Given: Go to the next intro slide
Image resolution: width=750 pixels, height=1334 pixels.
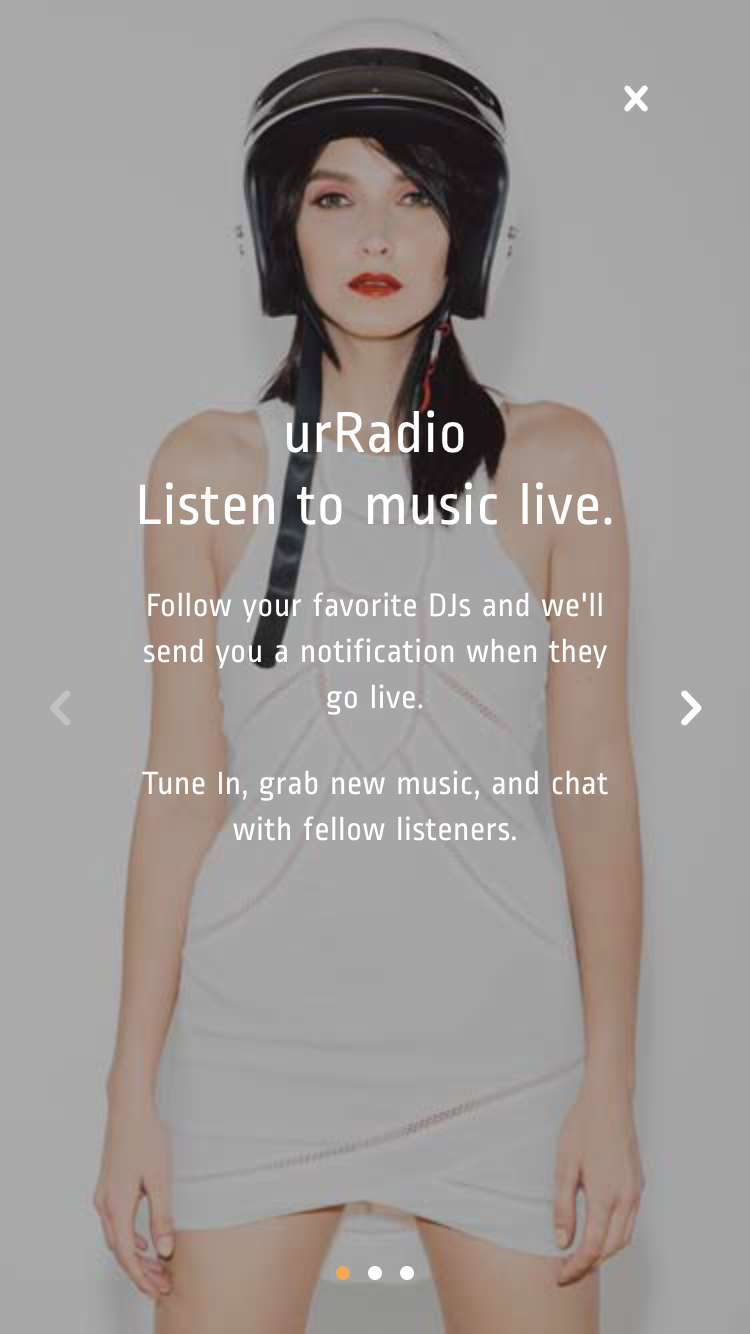Looking at the screenshot, I should pos(690,708).
